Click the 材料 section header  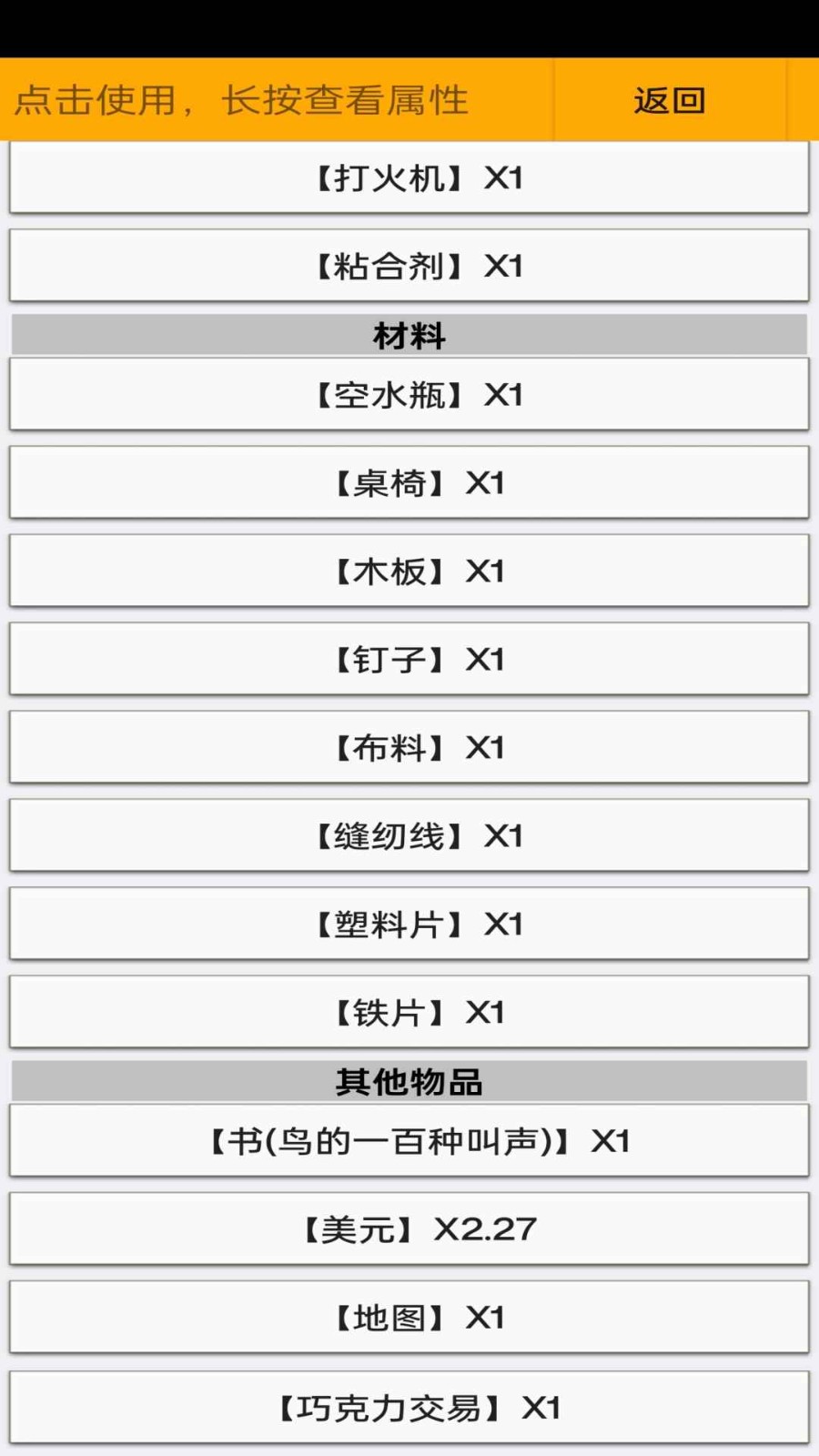409,335
